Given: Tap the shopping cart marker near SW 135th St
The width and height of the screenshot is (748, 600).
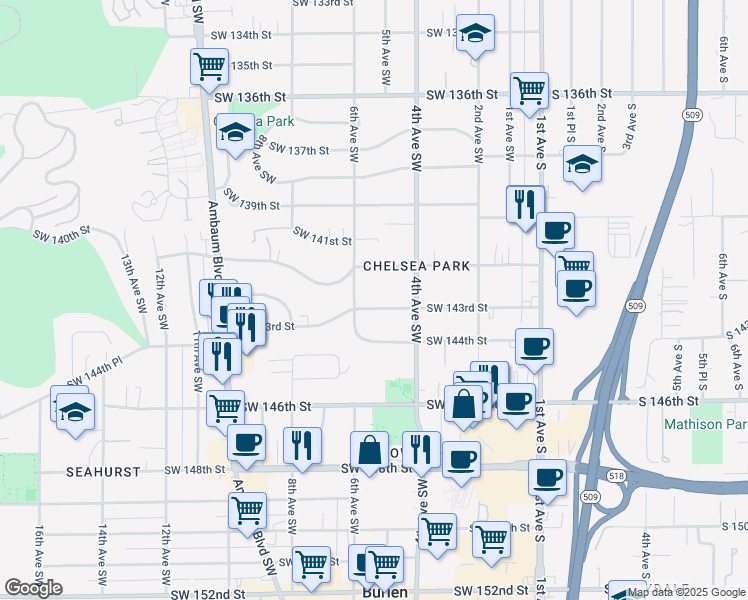Looking at the screenshot, I should [x=209, y=66].
